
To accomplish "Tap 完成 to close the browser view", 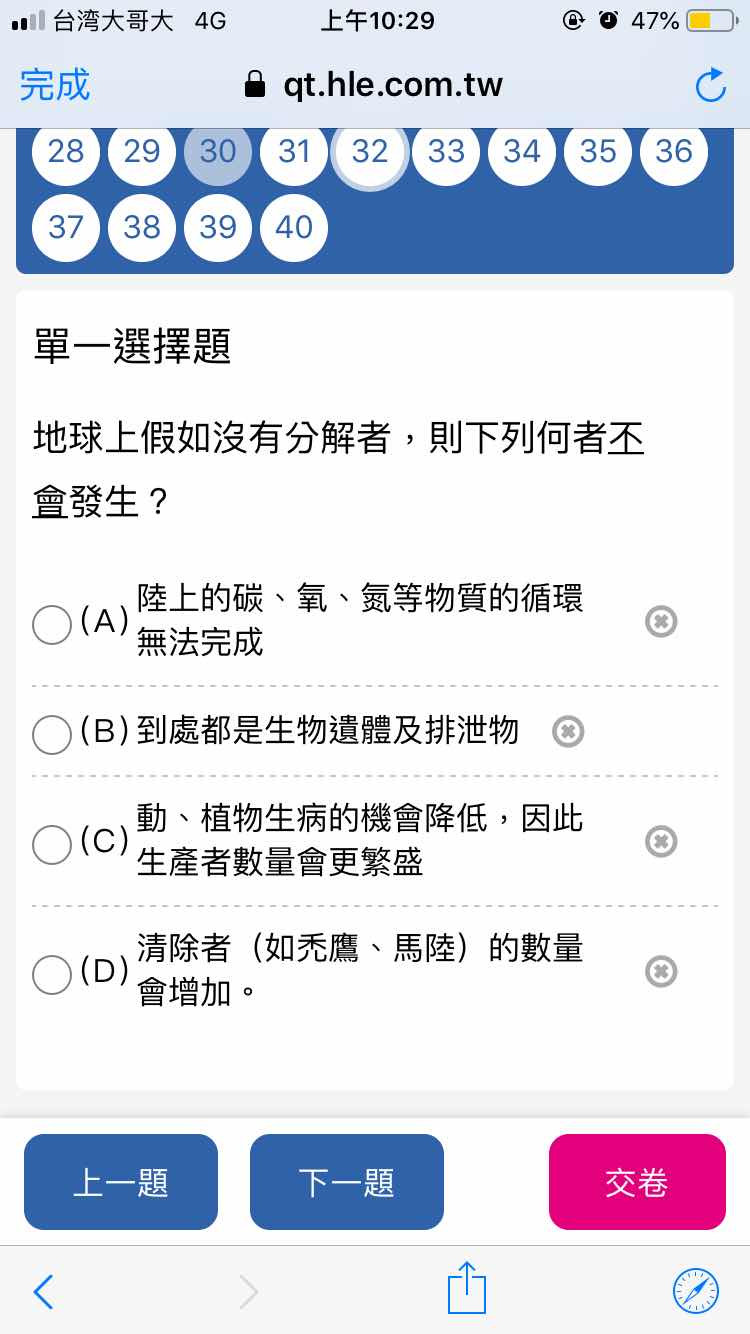I will (55, 85).
